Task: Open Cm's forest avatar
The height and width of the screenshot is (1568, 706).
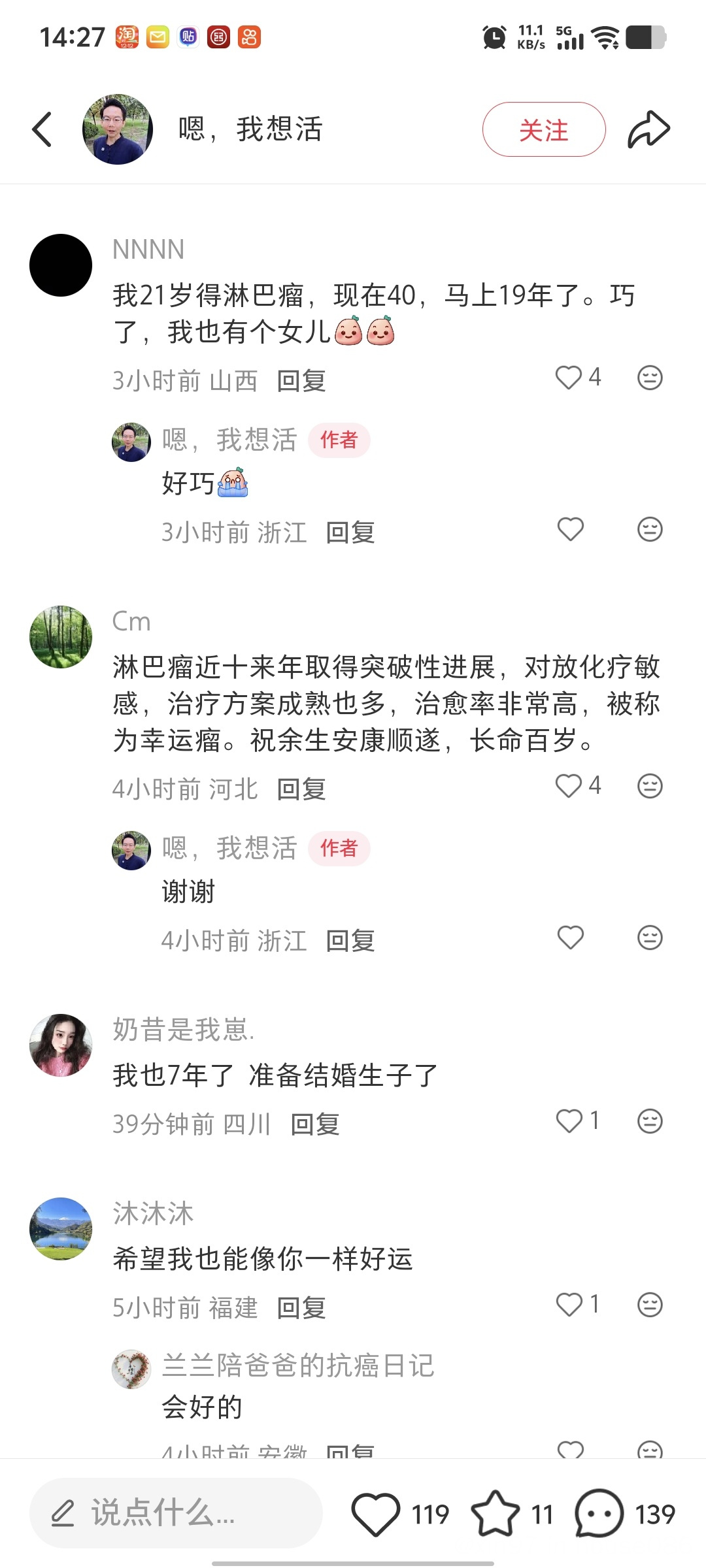Action: pyautogui.click(x=61, y=637)
